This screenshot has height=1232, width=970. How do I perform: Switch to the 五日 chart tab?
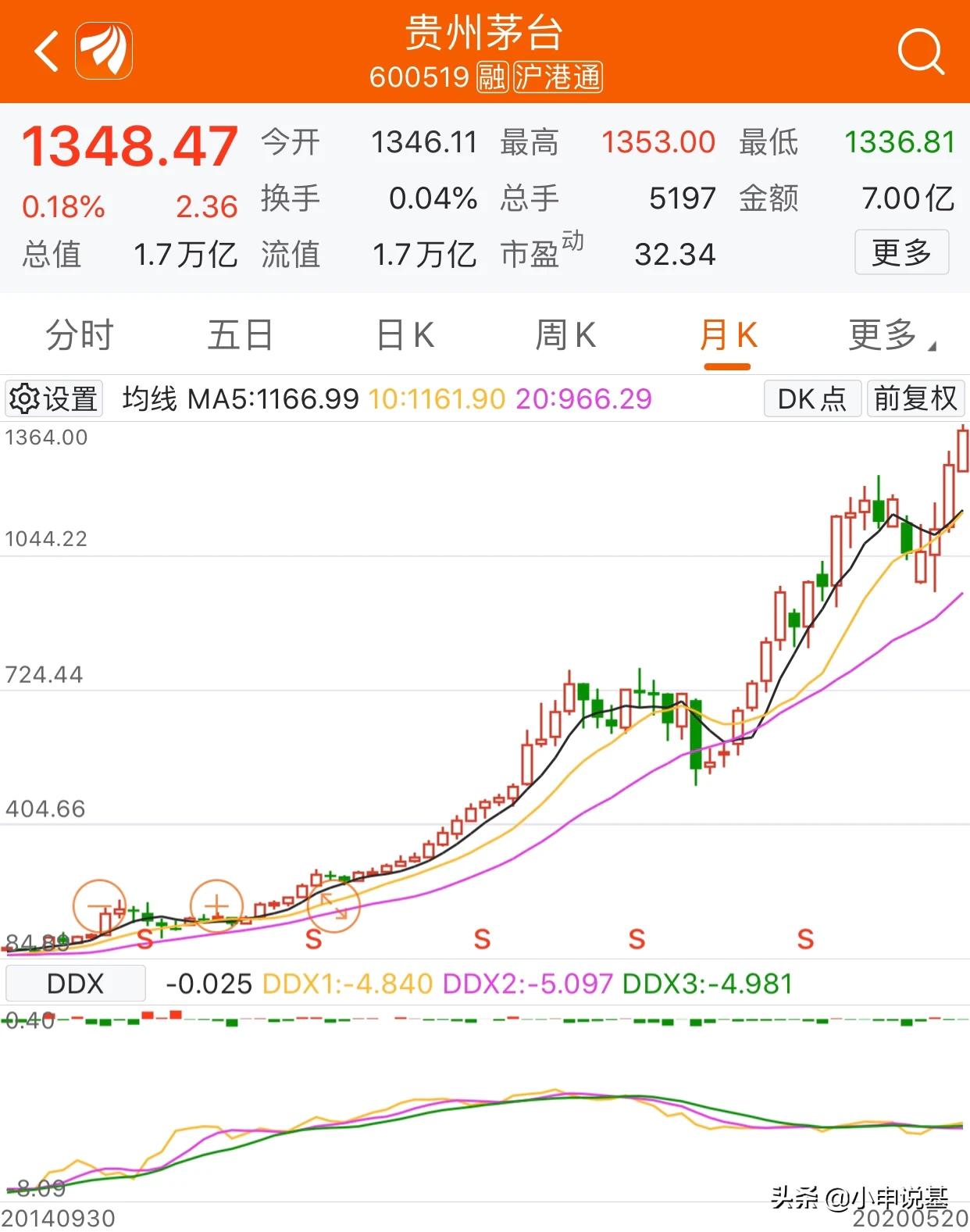(x=240, y=336)
